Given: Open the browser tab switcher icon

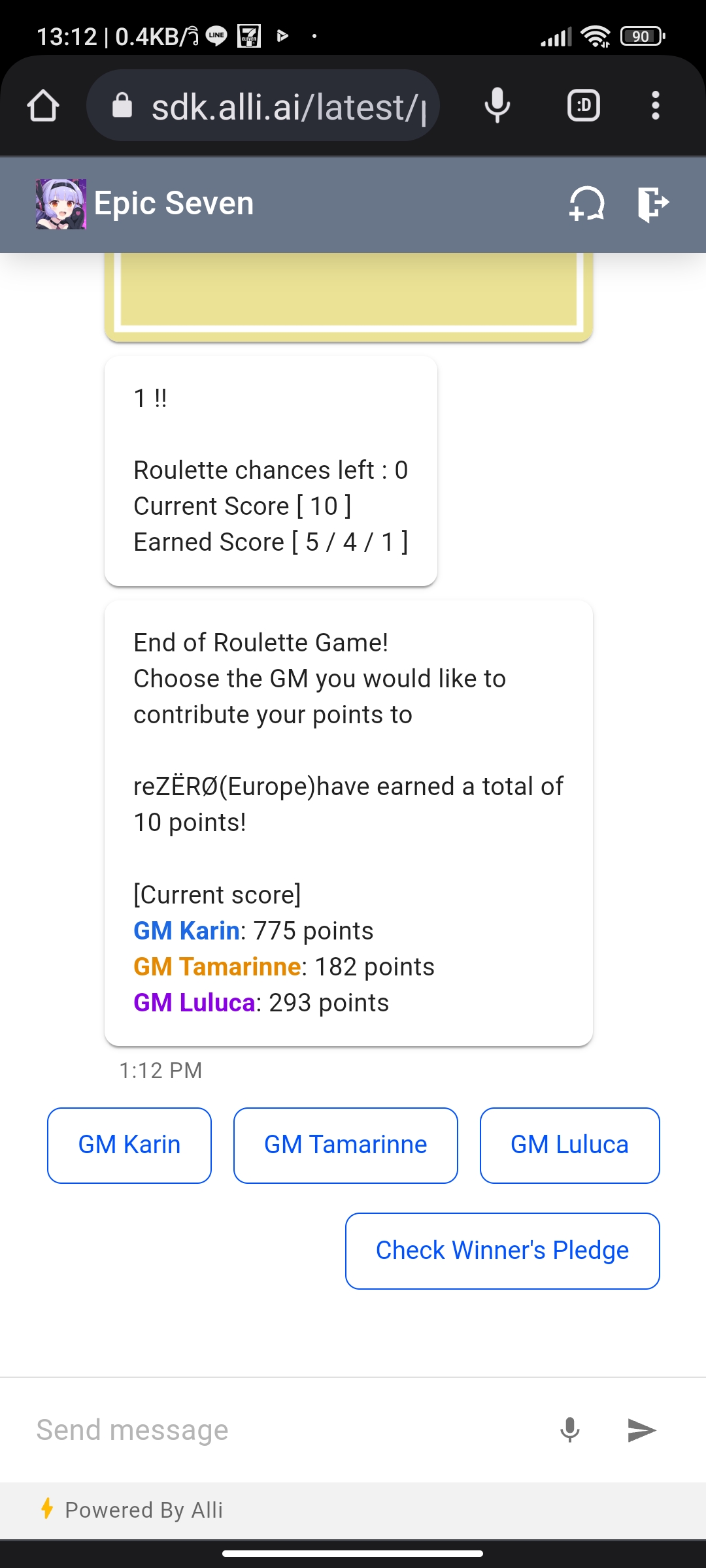Looking at the screenshot, I should coord(584,105).
